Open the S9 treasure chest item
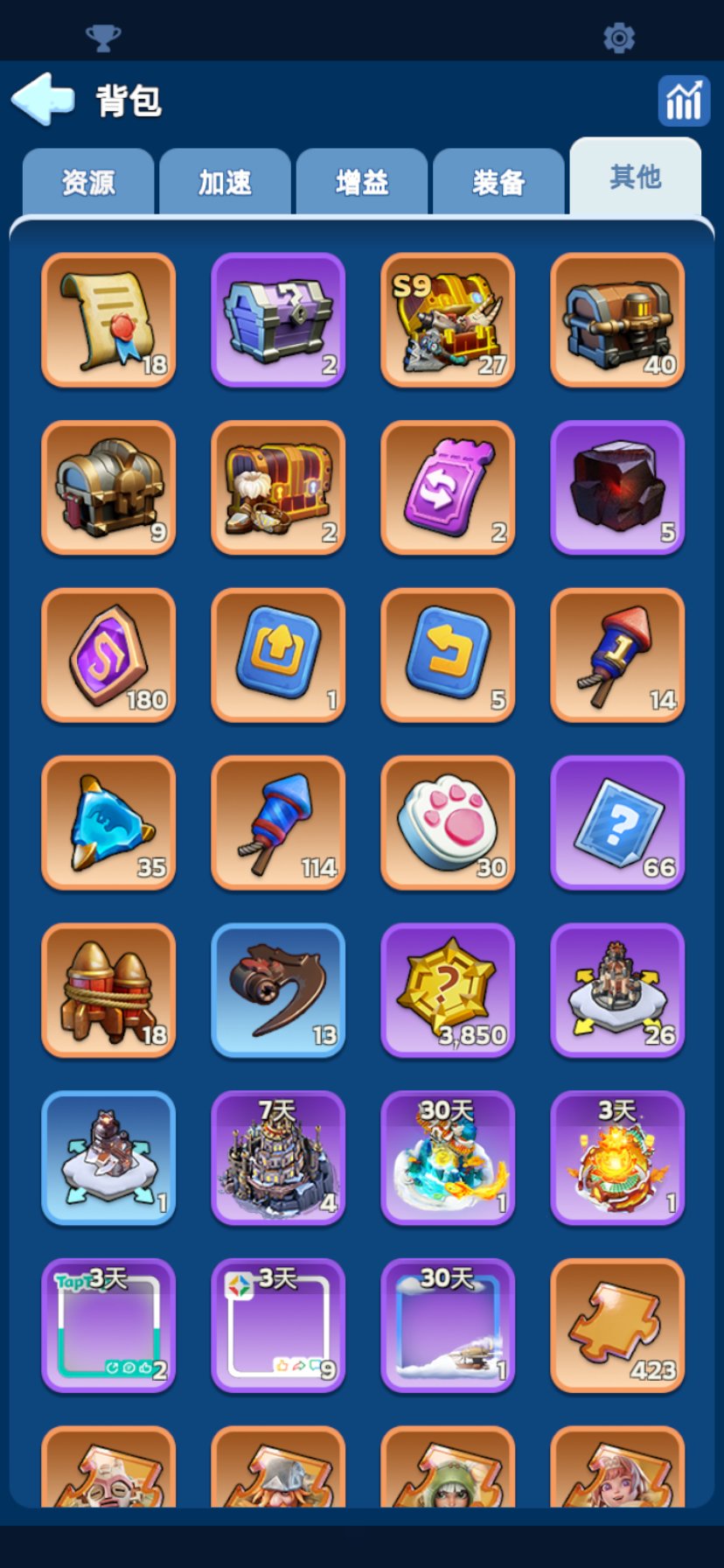 coord(448,320)
